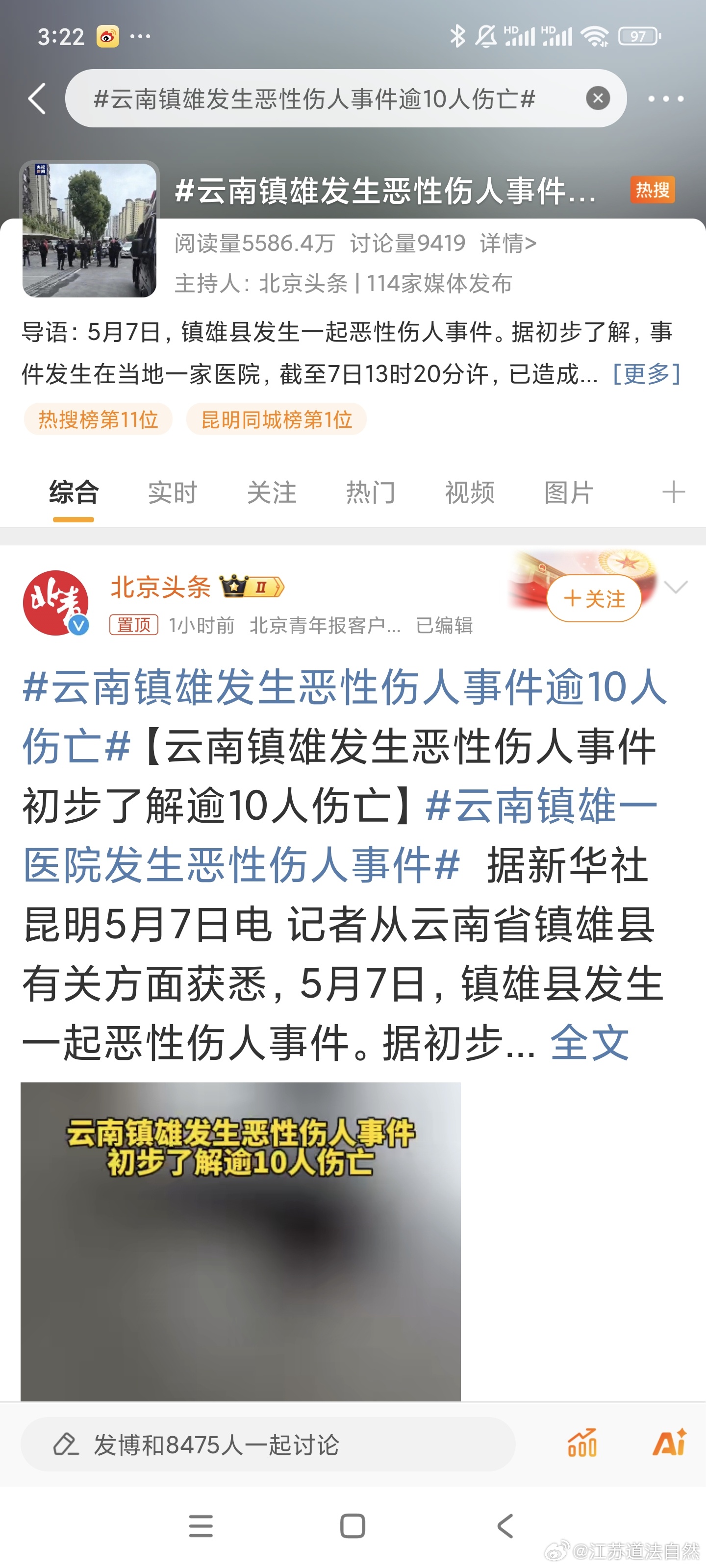Switch to the 图片 tab
The height and width of the screenshot is (1568, 706).
[x=568, y=492]
